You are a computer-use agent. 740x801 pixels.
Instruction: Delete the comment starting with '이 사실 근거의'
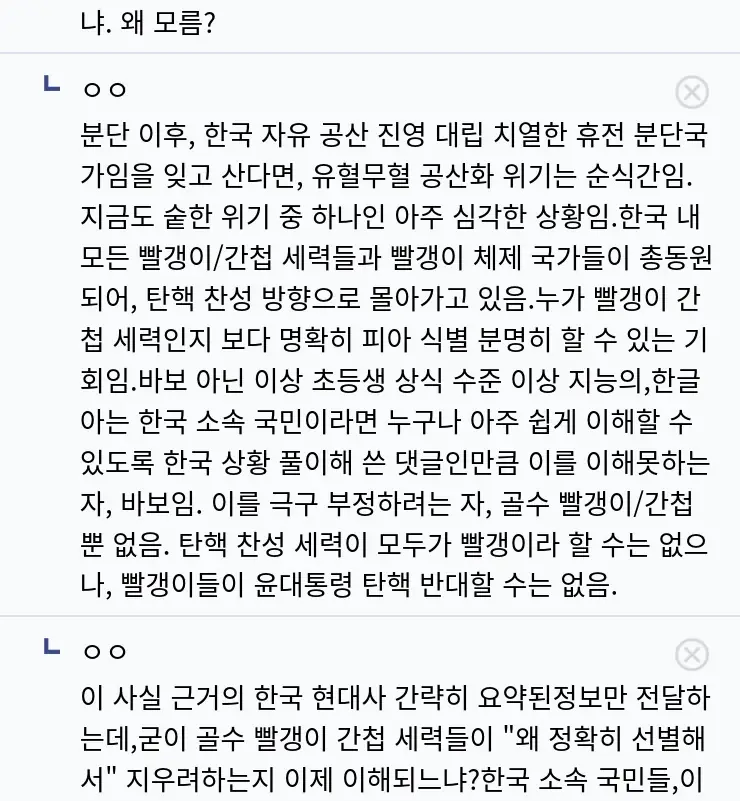[x=692, y=655]
